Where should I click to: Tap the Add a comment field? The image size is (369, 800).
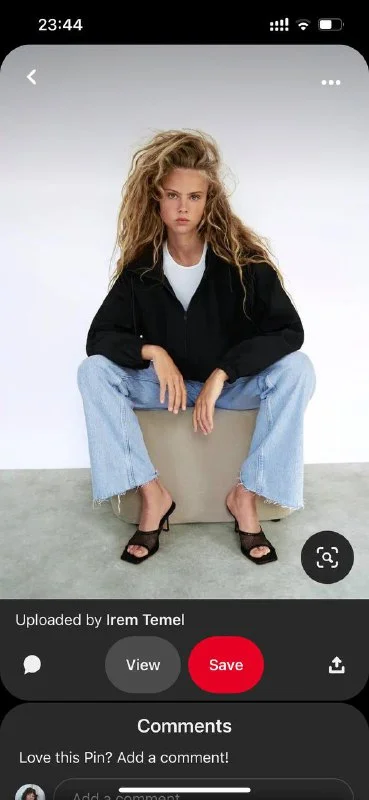coord(203,790)
